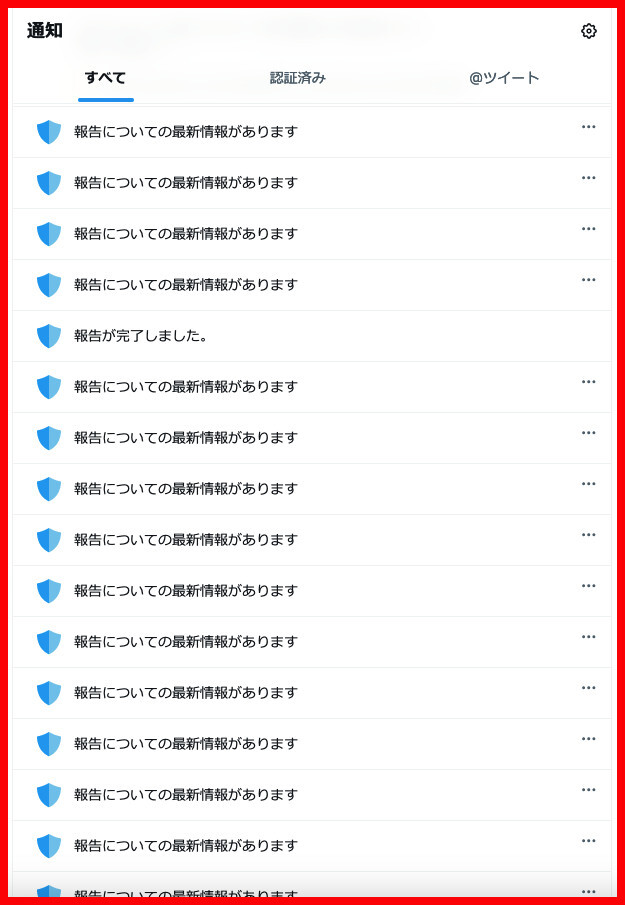Switch to the すべて tab
The height and width of the screenshot is (905, 625).
pos(105,78)
